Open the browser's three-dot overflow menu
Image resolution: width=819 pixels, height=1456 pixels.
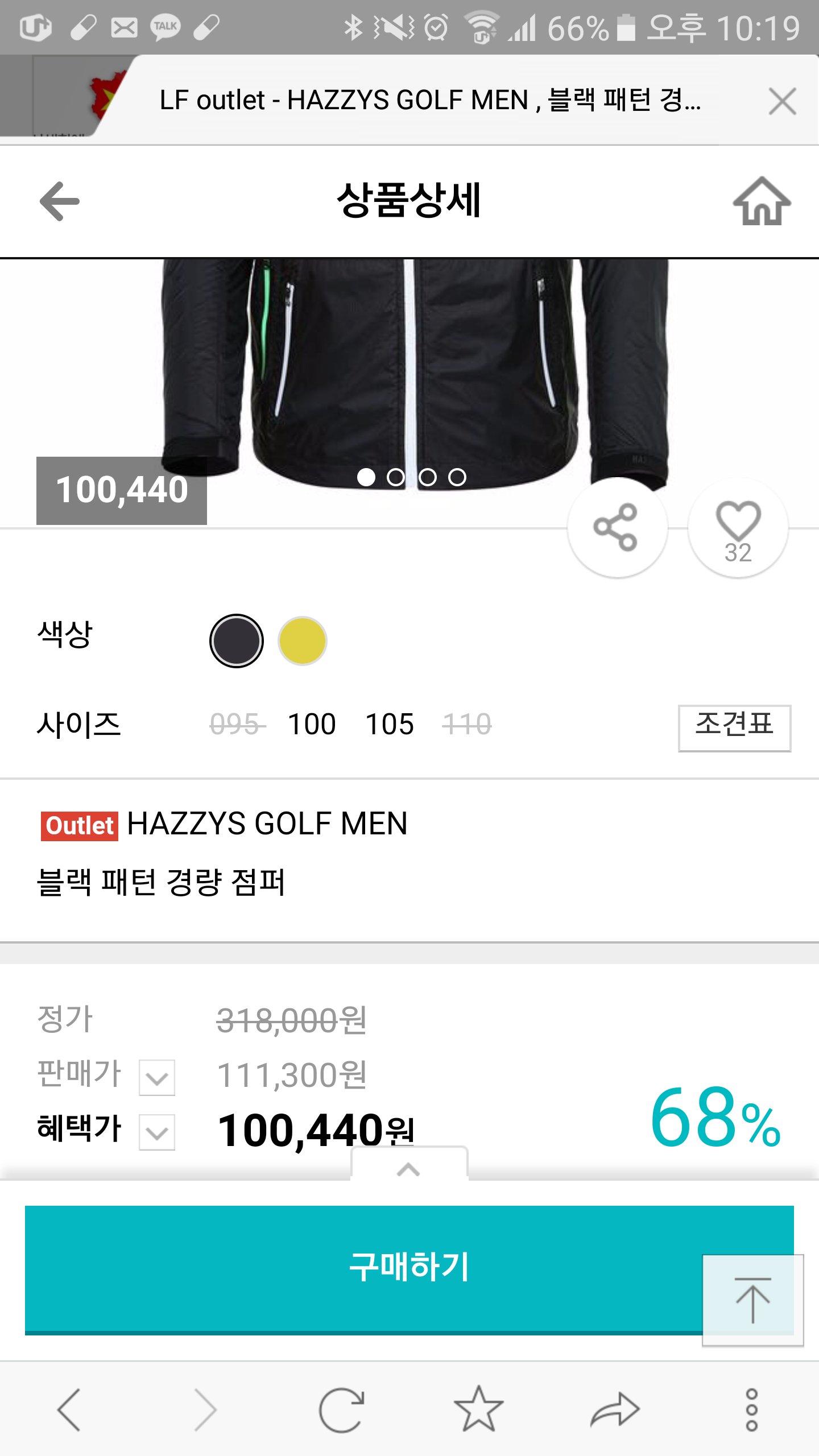(751, 1409)
